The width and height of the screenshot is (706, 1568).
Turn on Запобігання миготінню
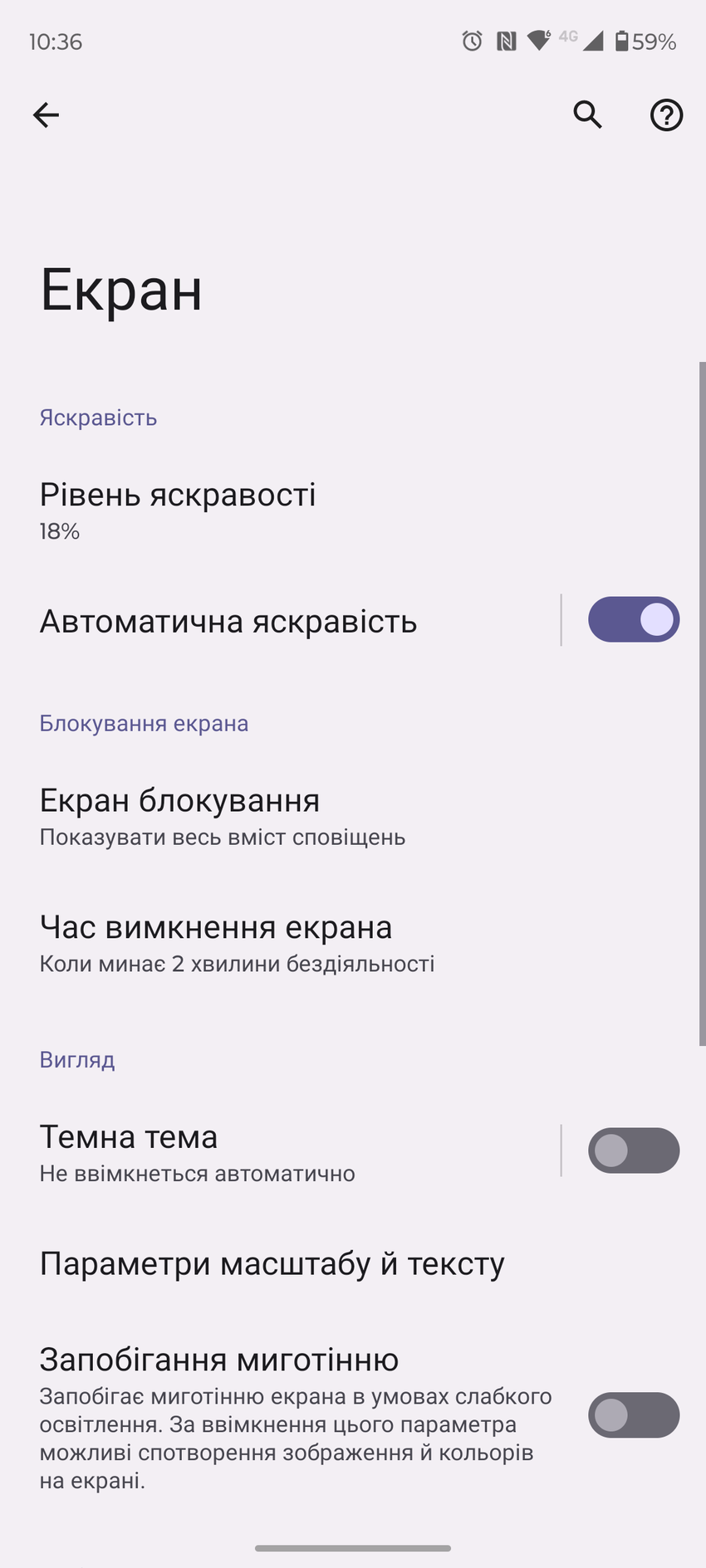coord(634,1415)
